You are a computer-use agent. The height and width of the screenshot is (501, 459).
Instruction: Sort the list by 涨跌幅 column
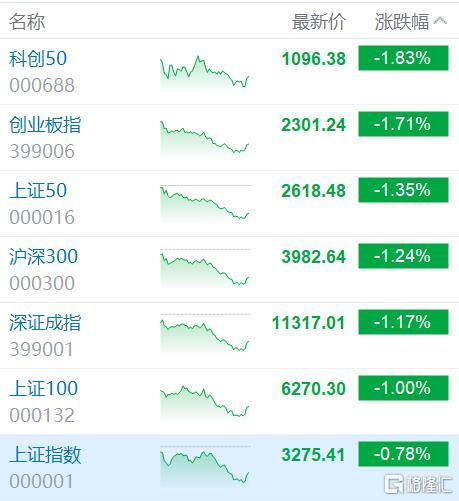point(411,22)
